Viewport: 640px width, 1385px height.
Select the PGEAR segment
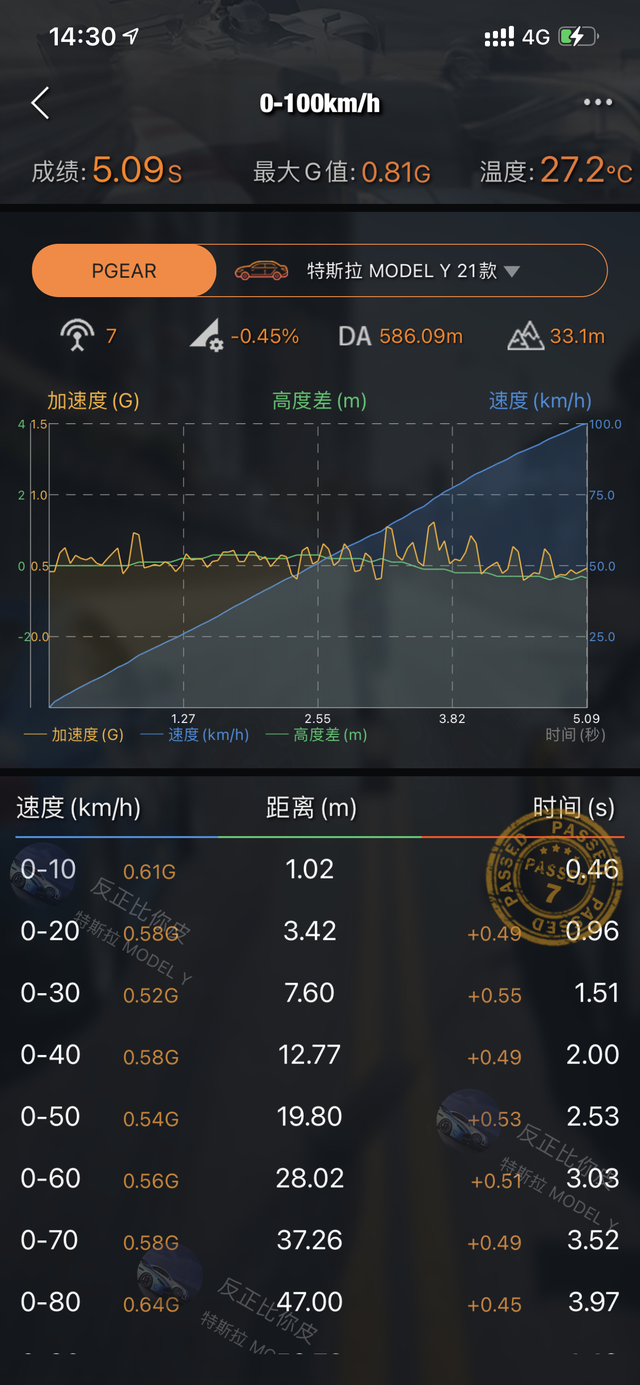124,271
